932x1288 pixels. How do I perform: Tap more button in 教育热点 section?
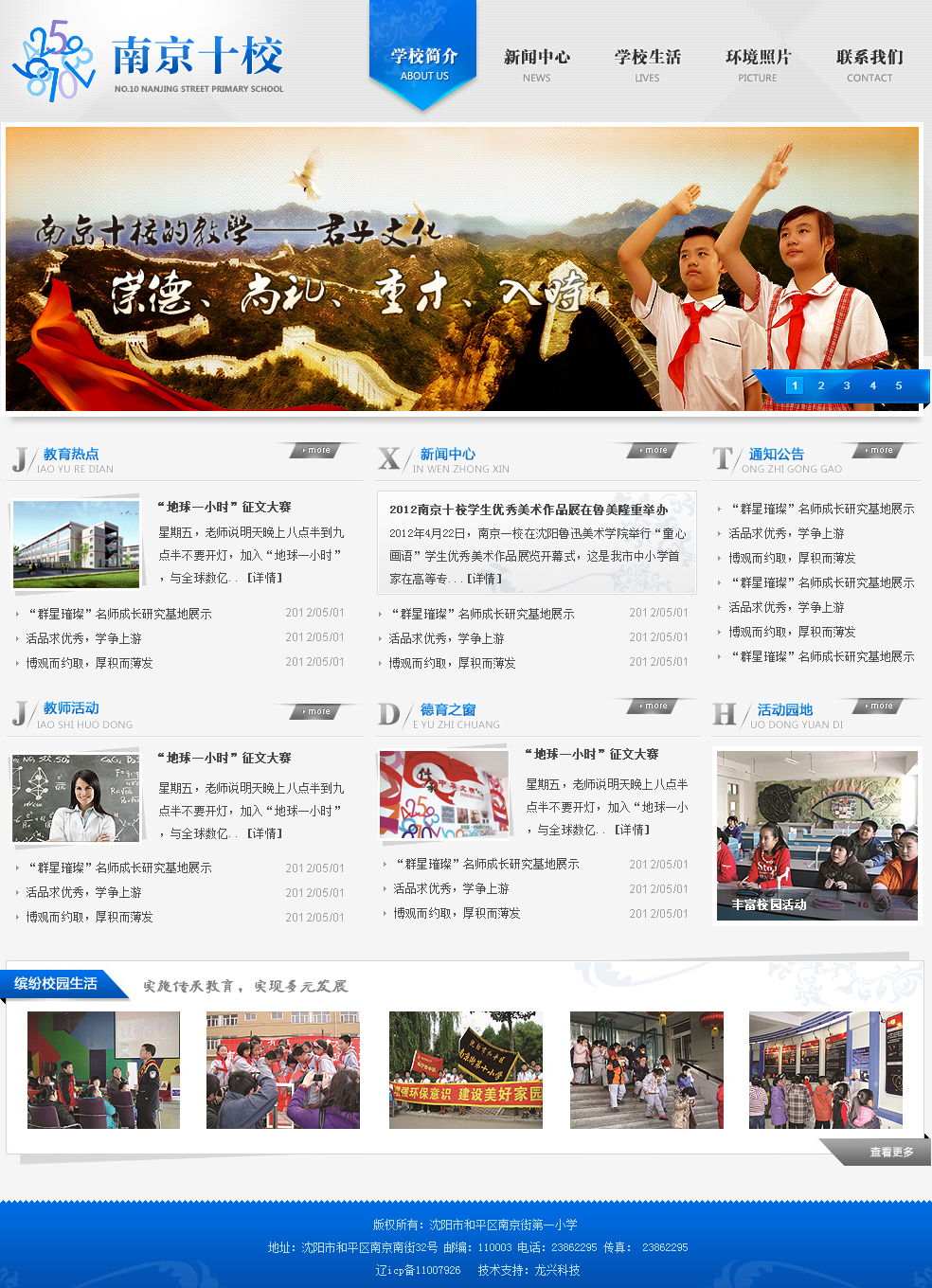click(x=317, y=451)
